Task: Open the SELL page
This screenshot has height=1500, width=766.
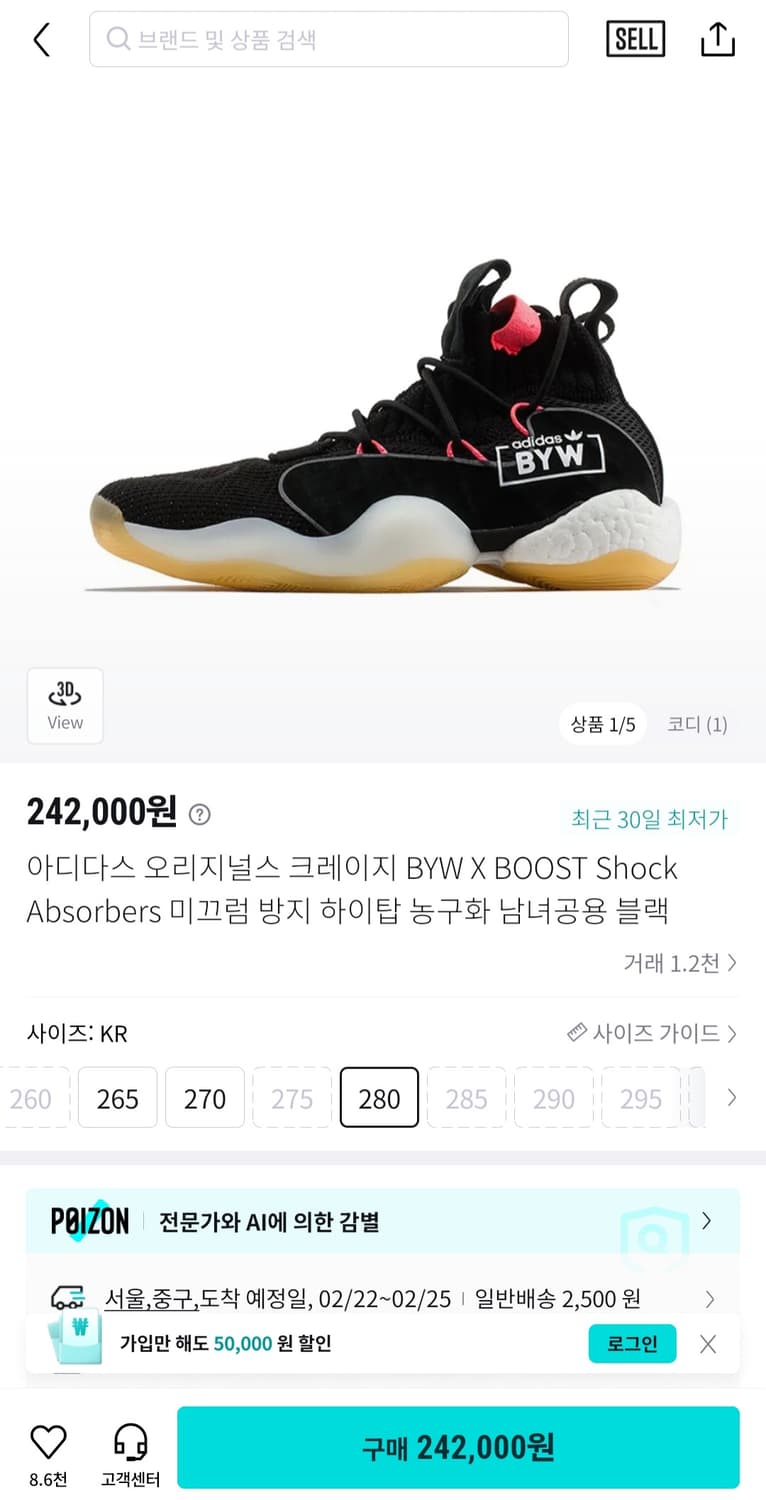Action: tap(636, 39)
